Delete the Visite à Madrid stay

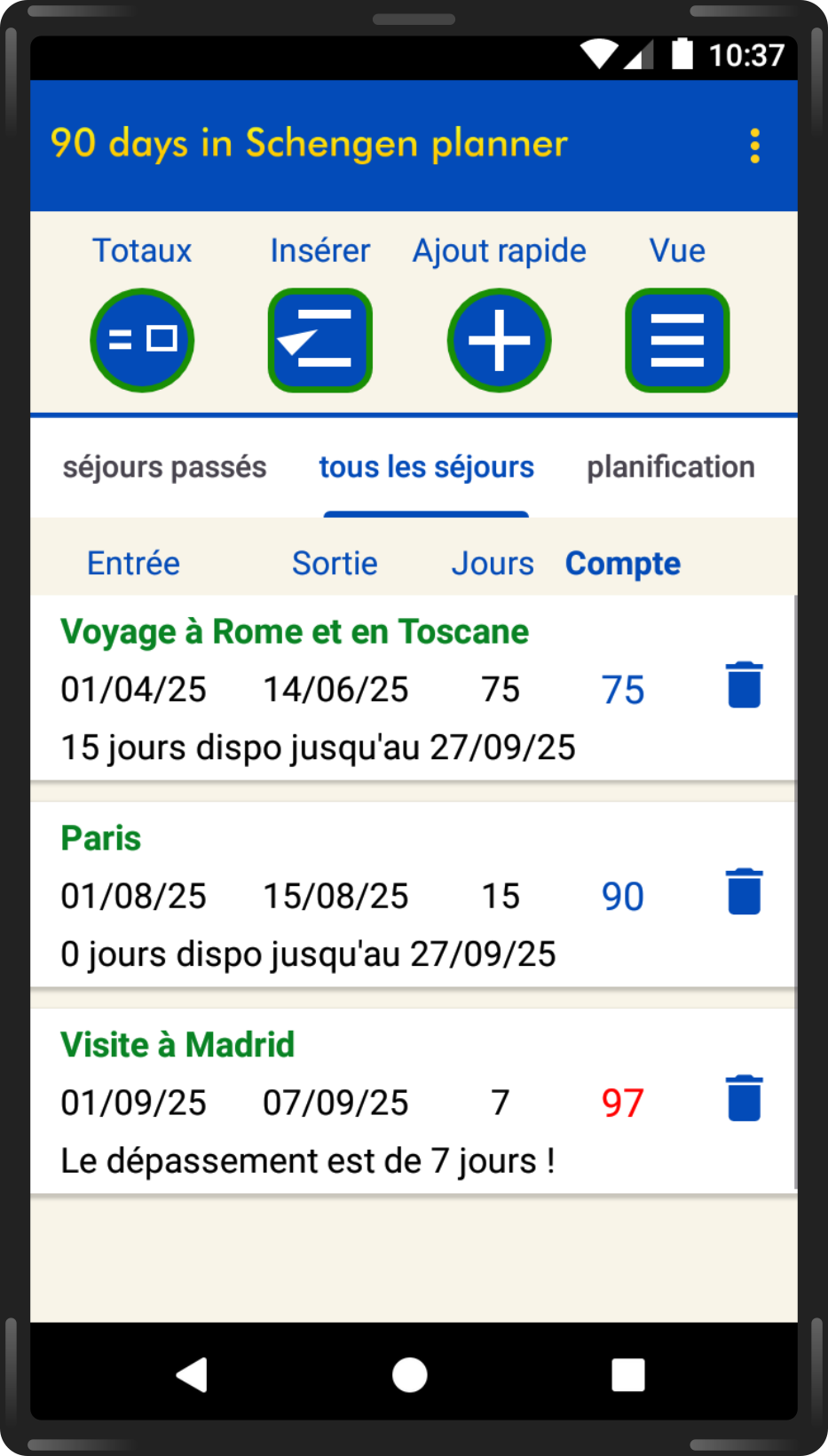[x=744, y=1099]
